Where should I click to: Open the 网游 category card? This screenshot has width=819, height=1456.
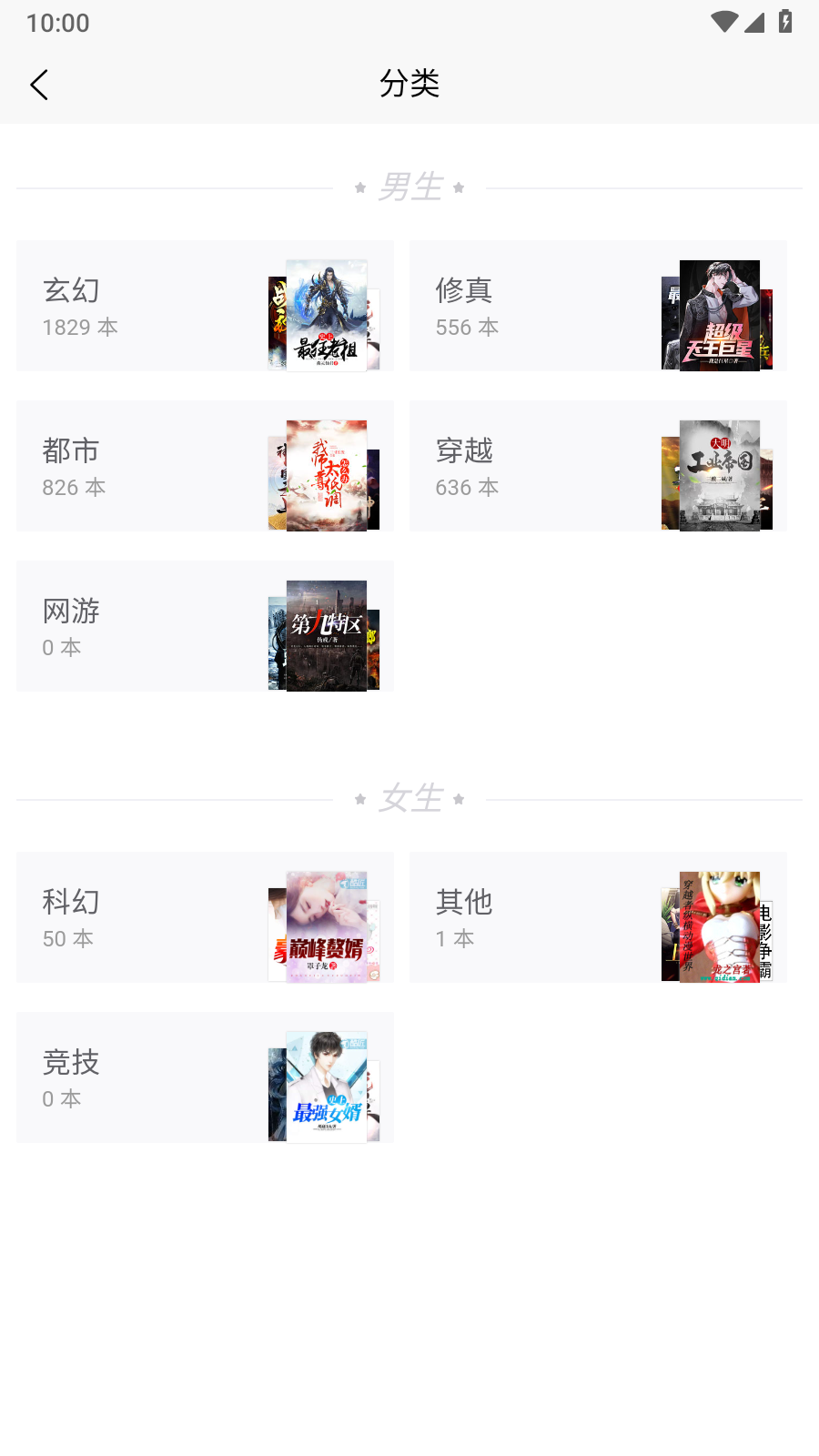tap(205, 626)
